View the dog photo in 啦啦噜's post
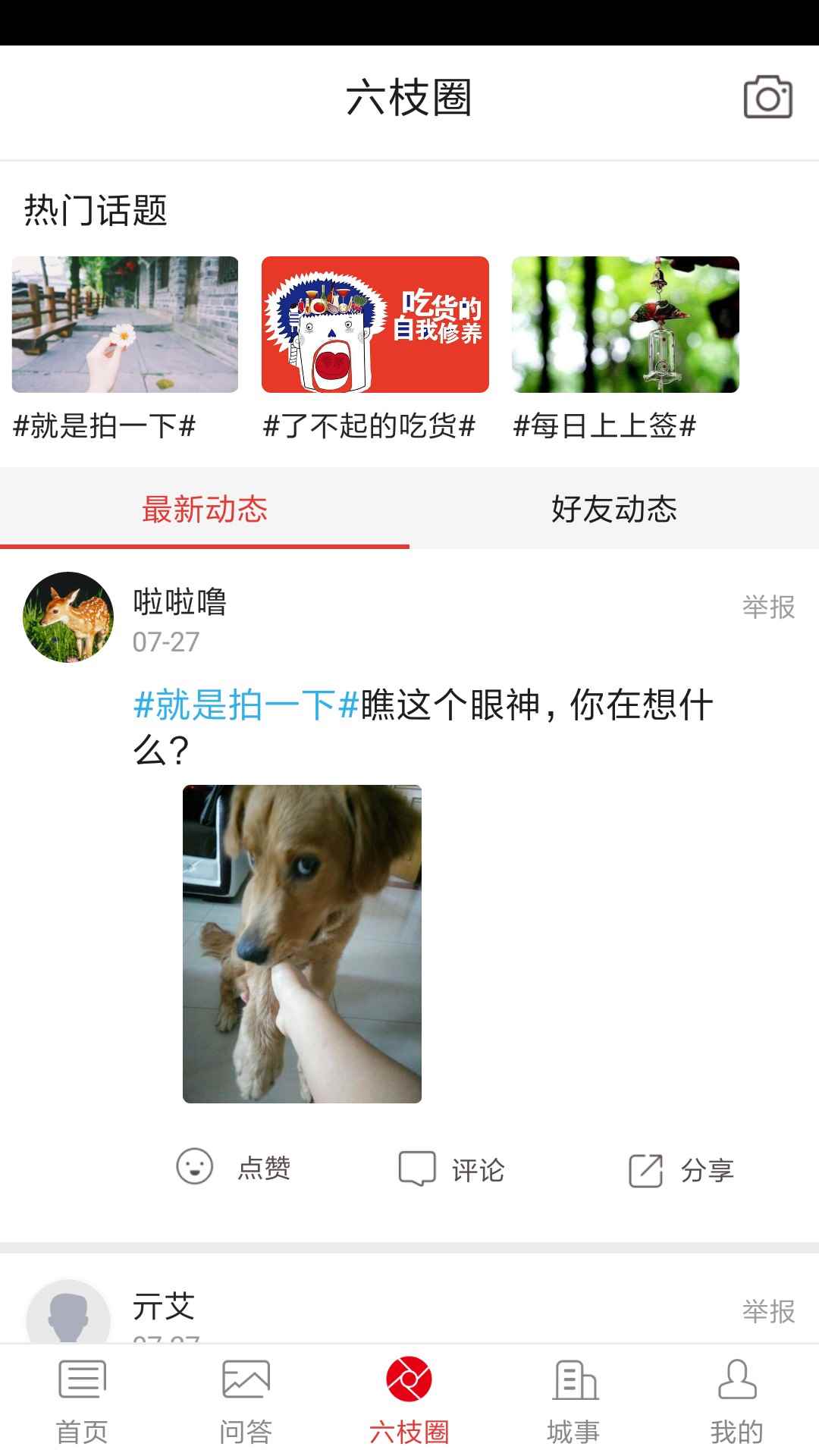Viewport: 819px width, 1456px height. (302, 943)
